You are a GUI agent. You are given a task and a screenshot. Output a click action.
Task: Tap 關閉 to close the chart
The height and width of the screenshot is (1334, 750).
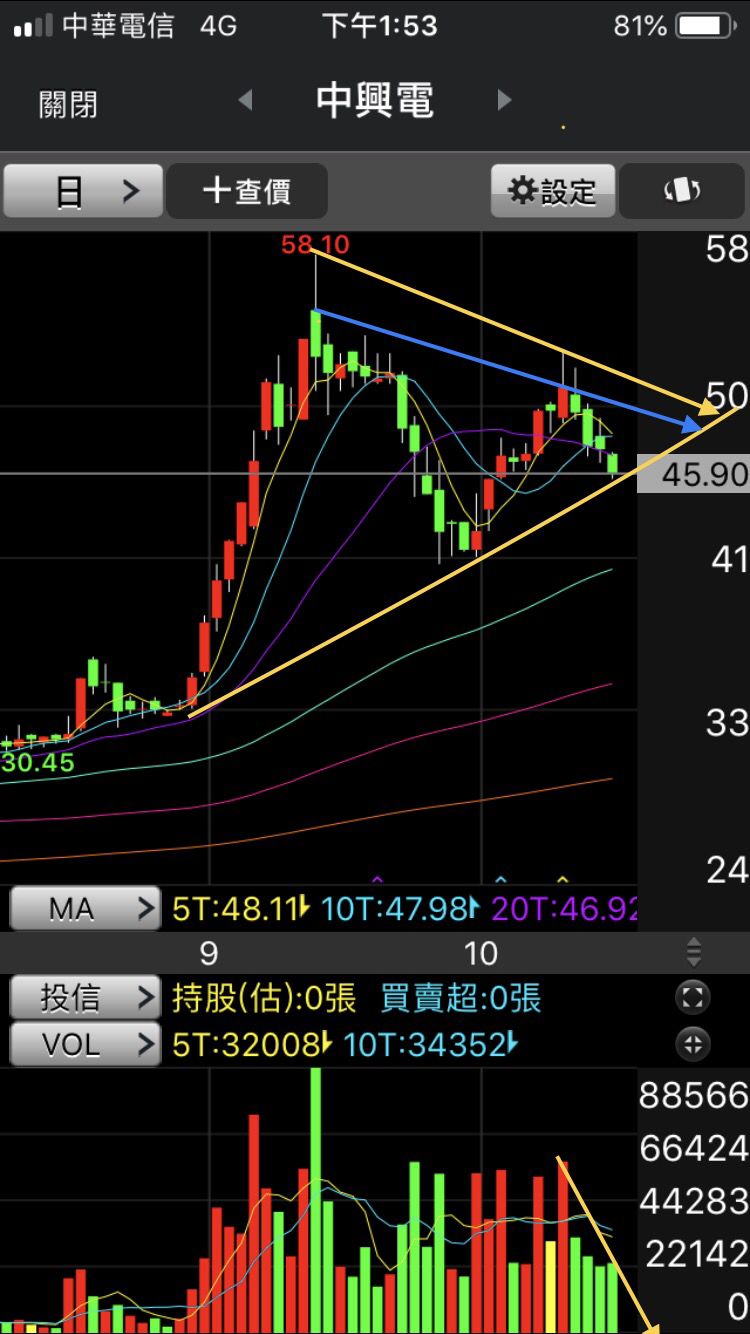point(68,103)
